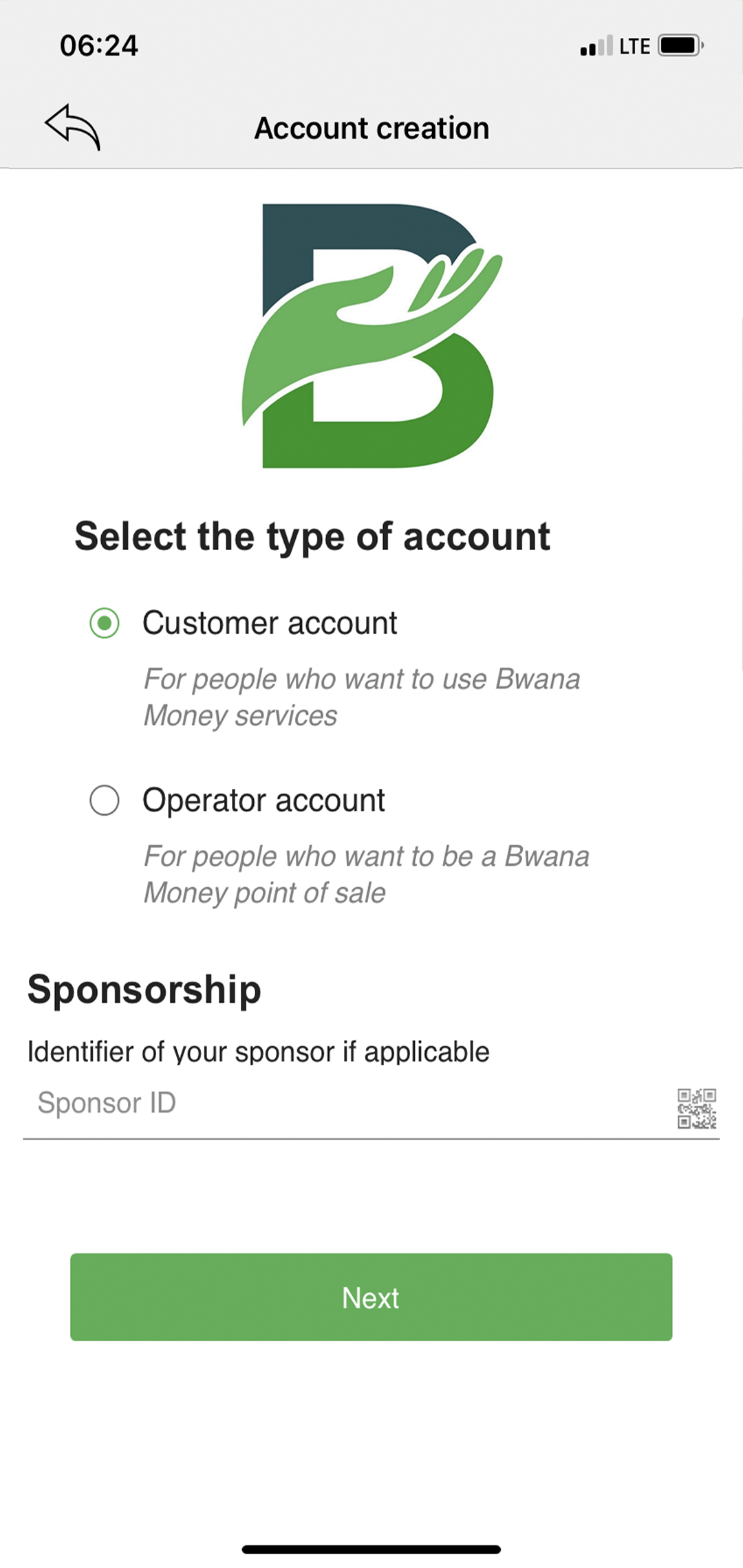Tap the cellular signal bars icon

pyautogui.click(x=596, y=45)
